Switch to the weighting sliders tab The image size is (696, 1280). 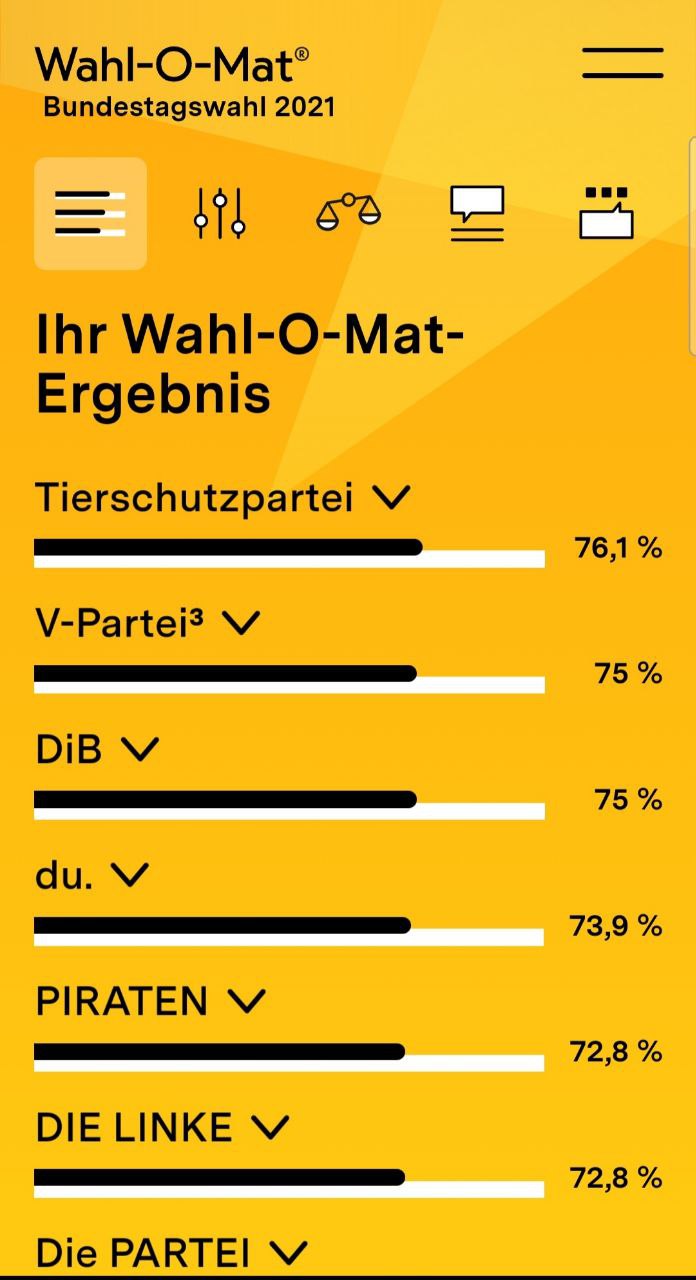coord(219,213)
